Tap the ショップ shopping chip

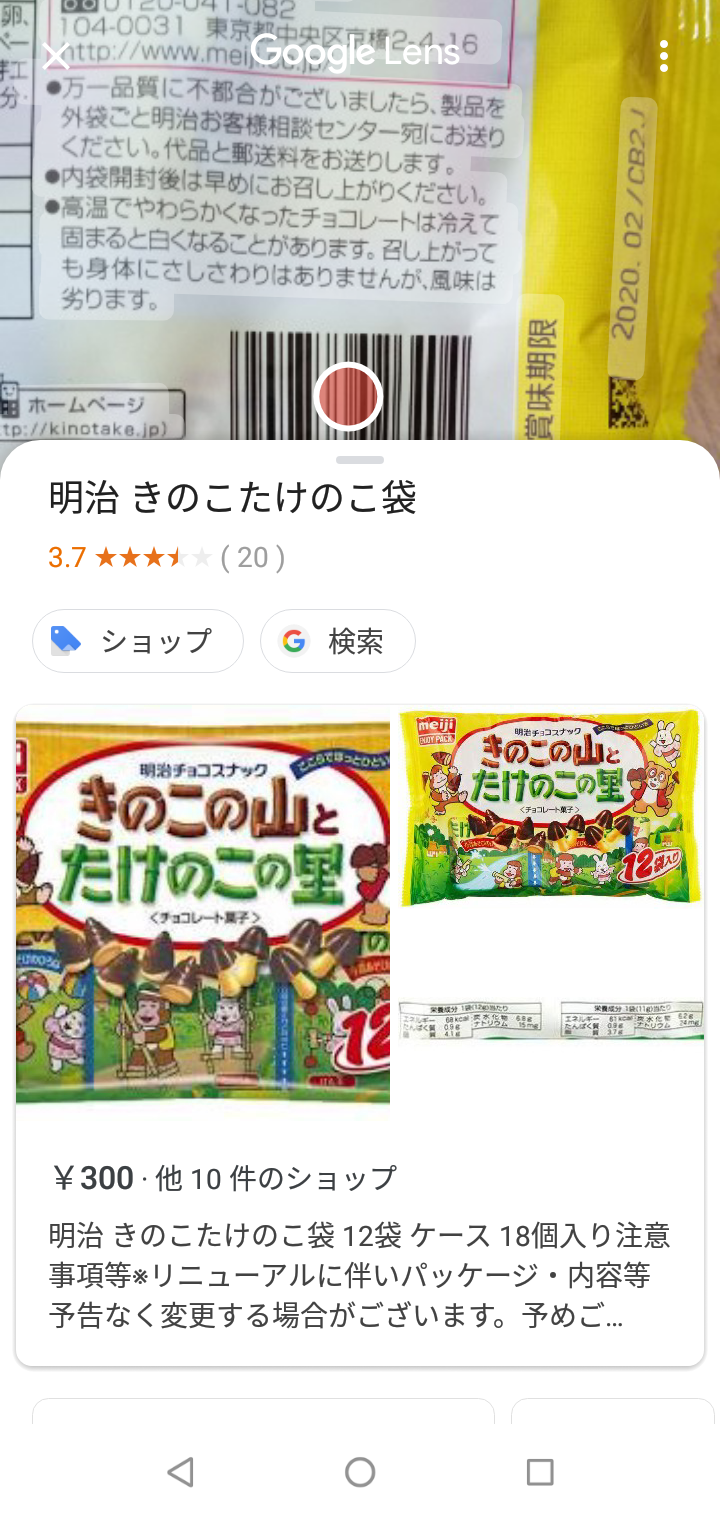[138, 641]
